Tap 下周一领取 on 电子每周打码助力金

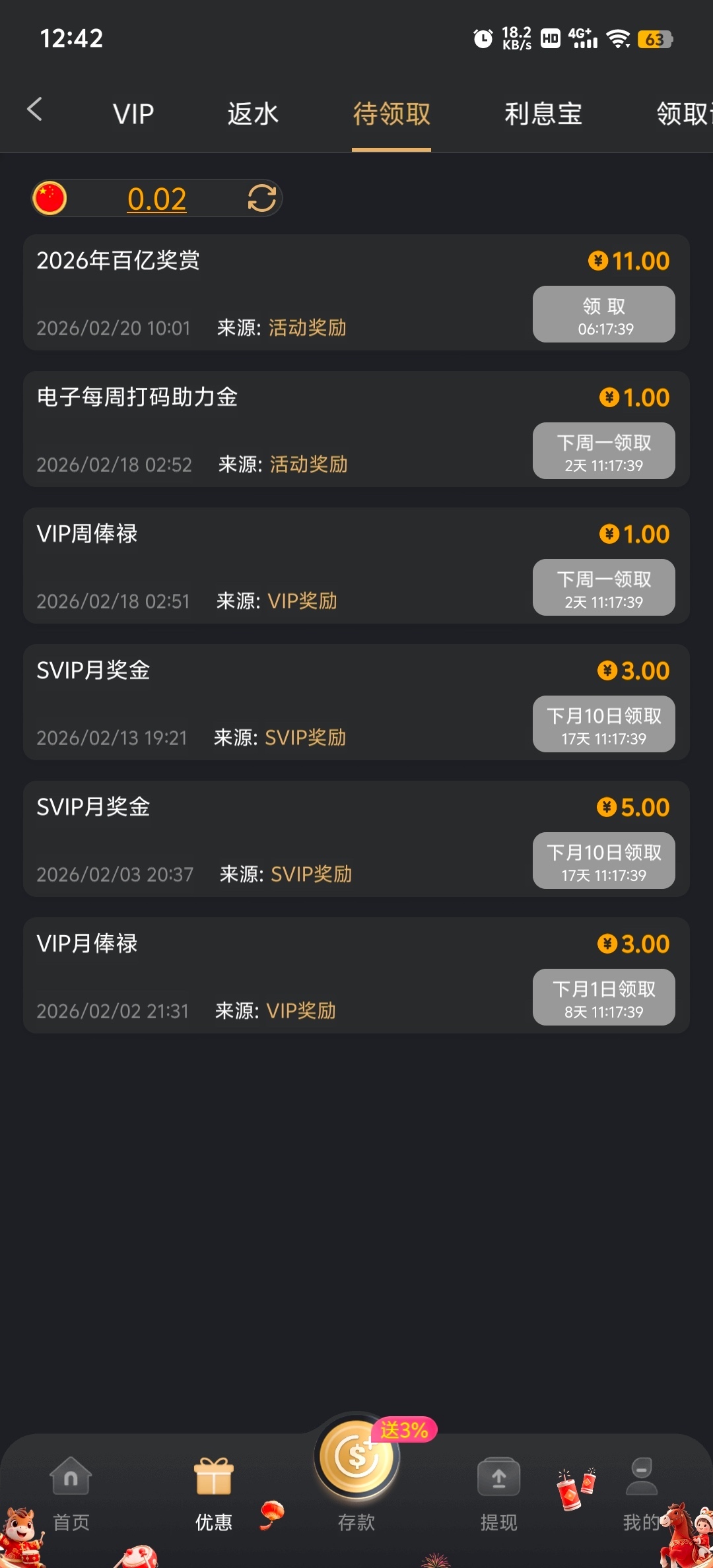[x=603, y=451]
